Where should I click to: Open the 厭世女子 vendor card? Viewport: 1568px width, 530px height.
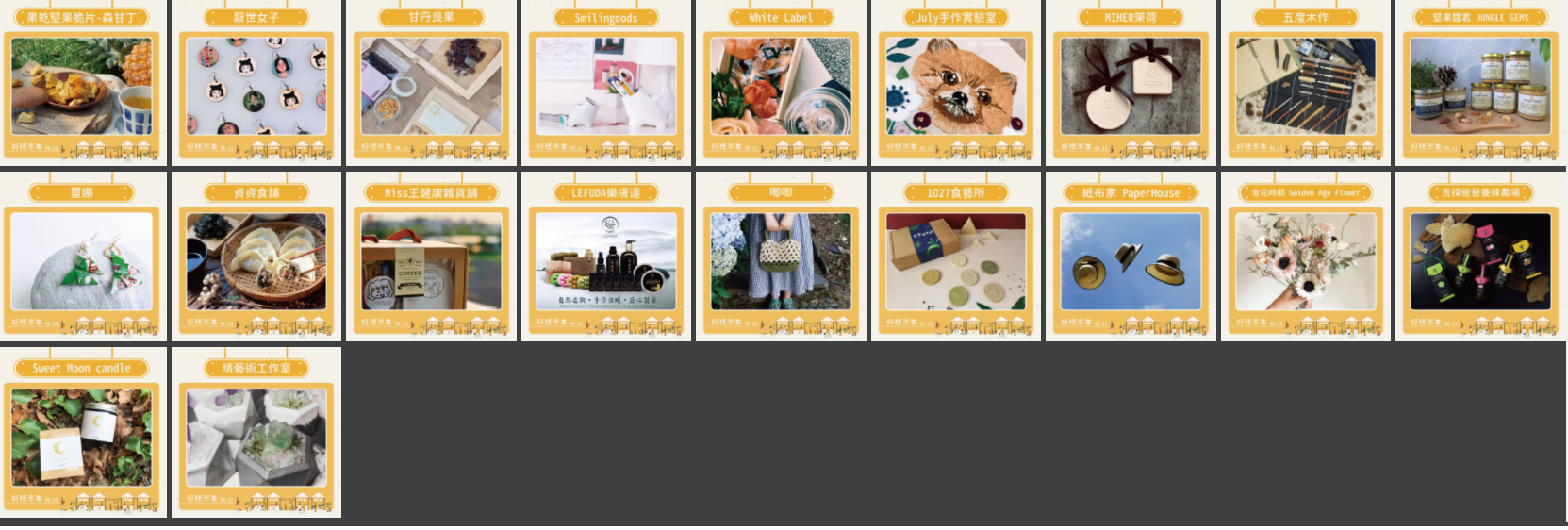pos(256,87)
